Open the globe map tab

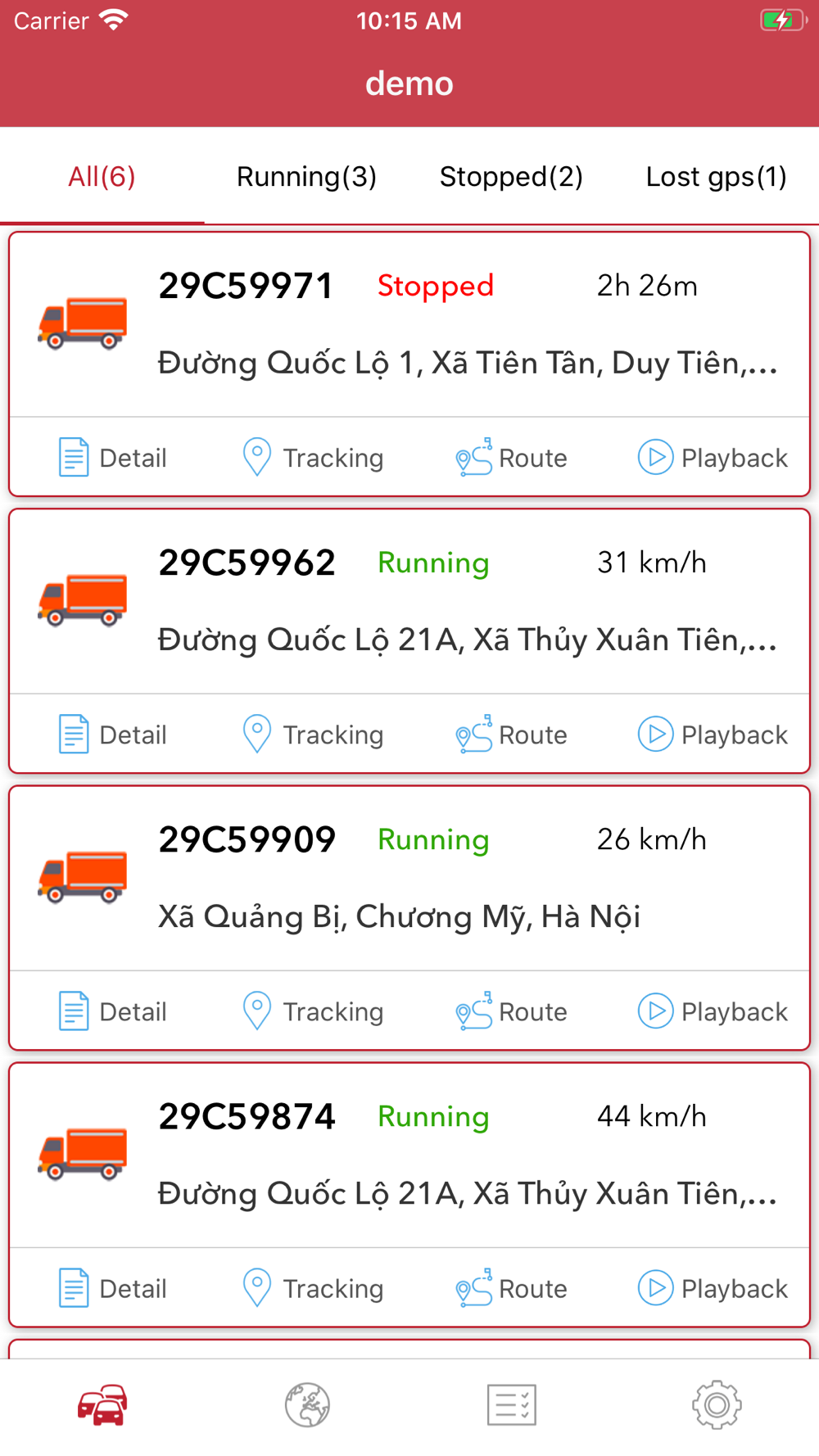(307, 1405)
